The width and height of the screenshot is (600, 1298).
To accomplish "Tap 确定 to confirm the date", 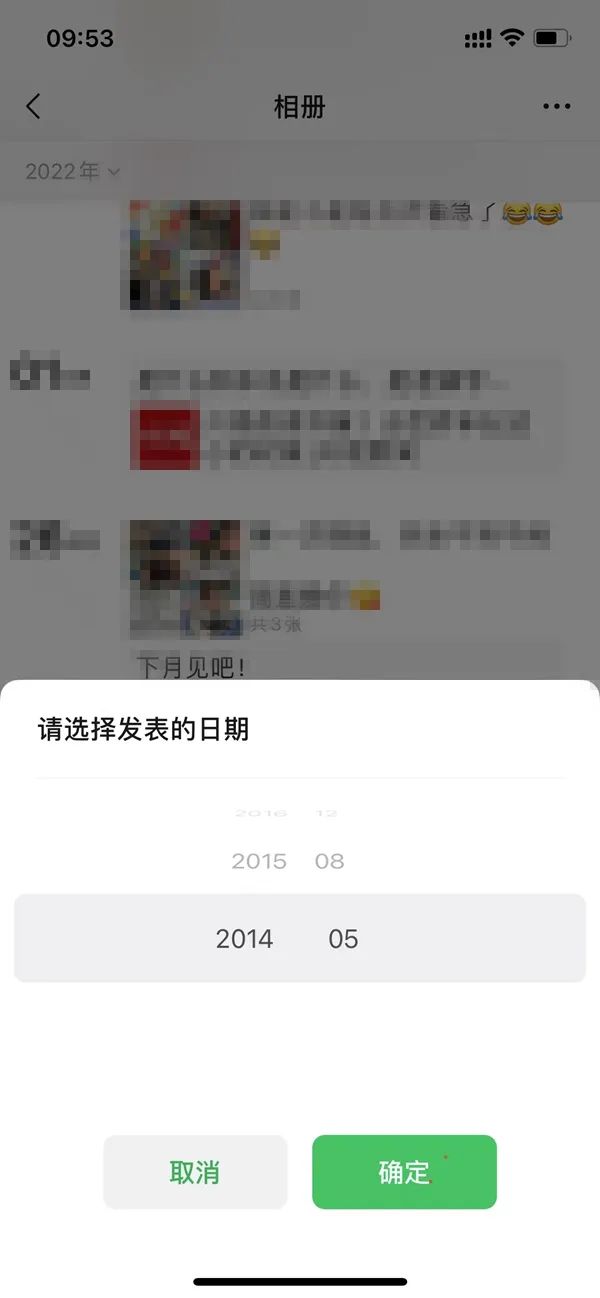I will click(404, 1172).
